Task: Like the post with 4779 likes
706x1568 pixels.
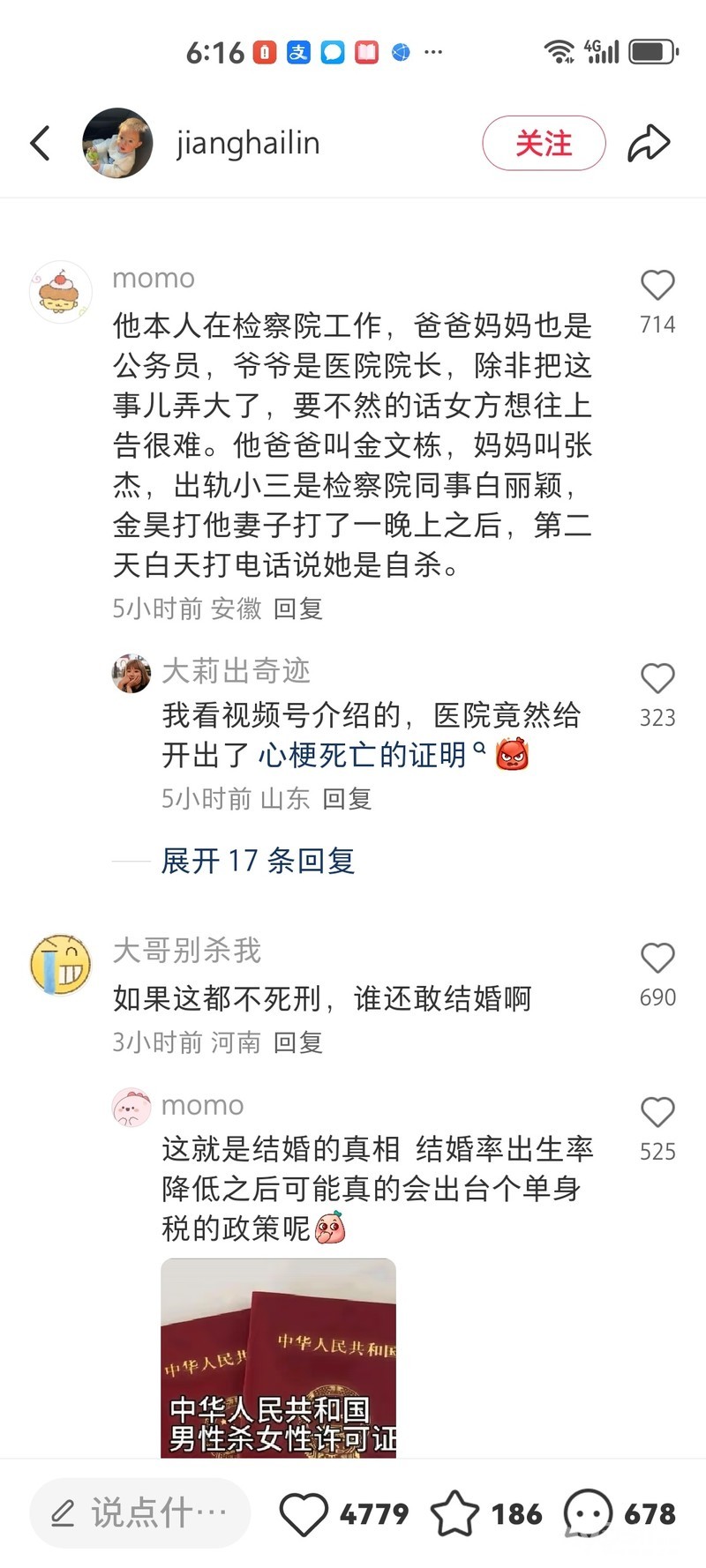Action: pos(304,1514)
